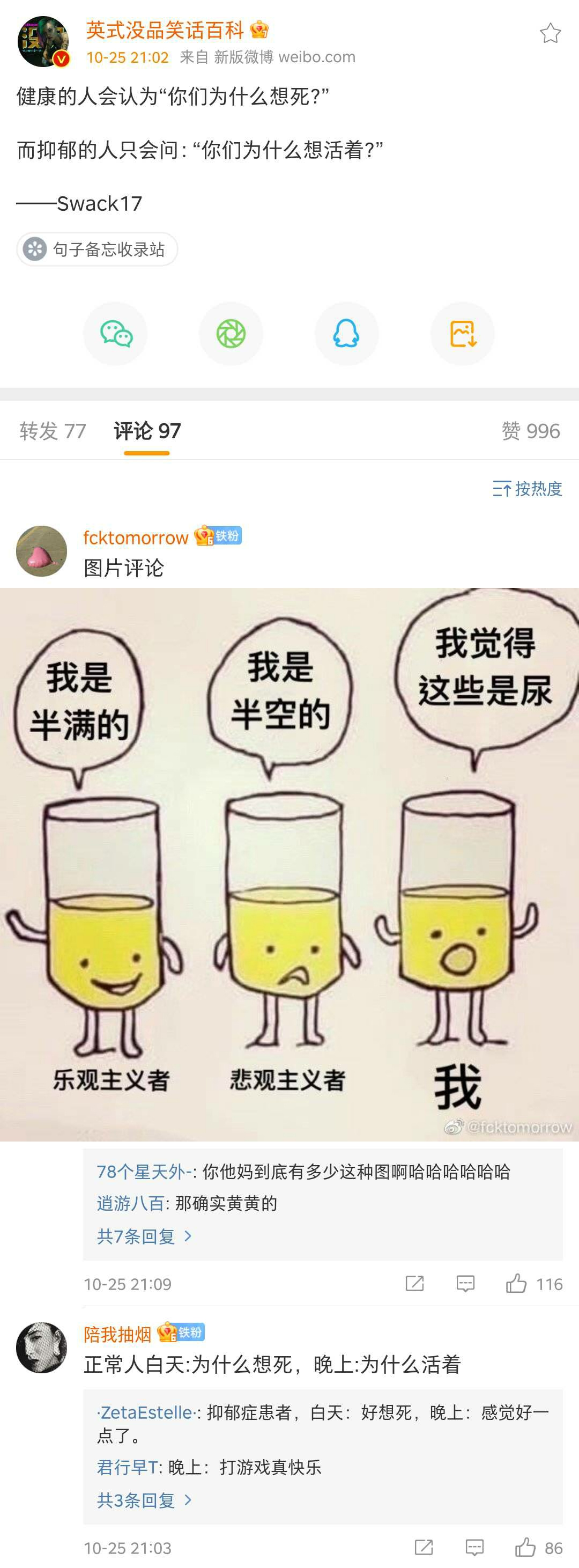Expand 共7条回复 under fcktomorrow's comment
This screenshot has width=579, height=1568.
pyautogui.click(x=145, y=1236)
